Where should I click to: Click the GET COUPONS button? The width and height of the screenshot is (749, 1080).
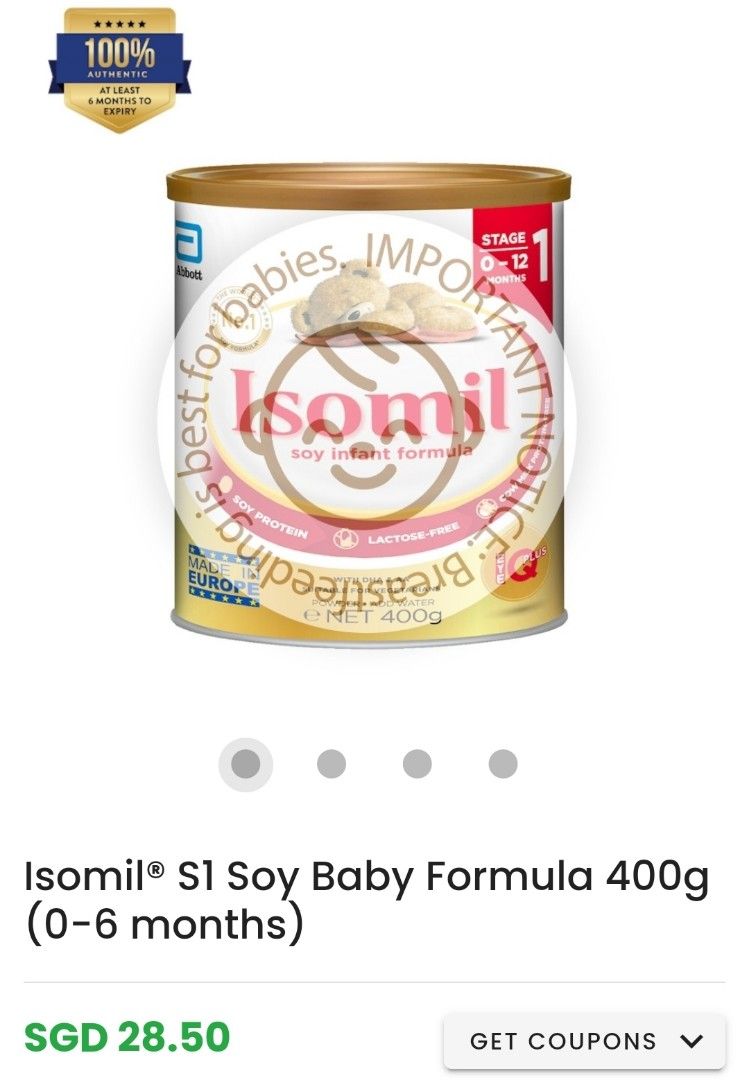click(583, 1040)
